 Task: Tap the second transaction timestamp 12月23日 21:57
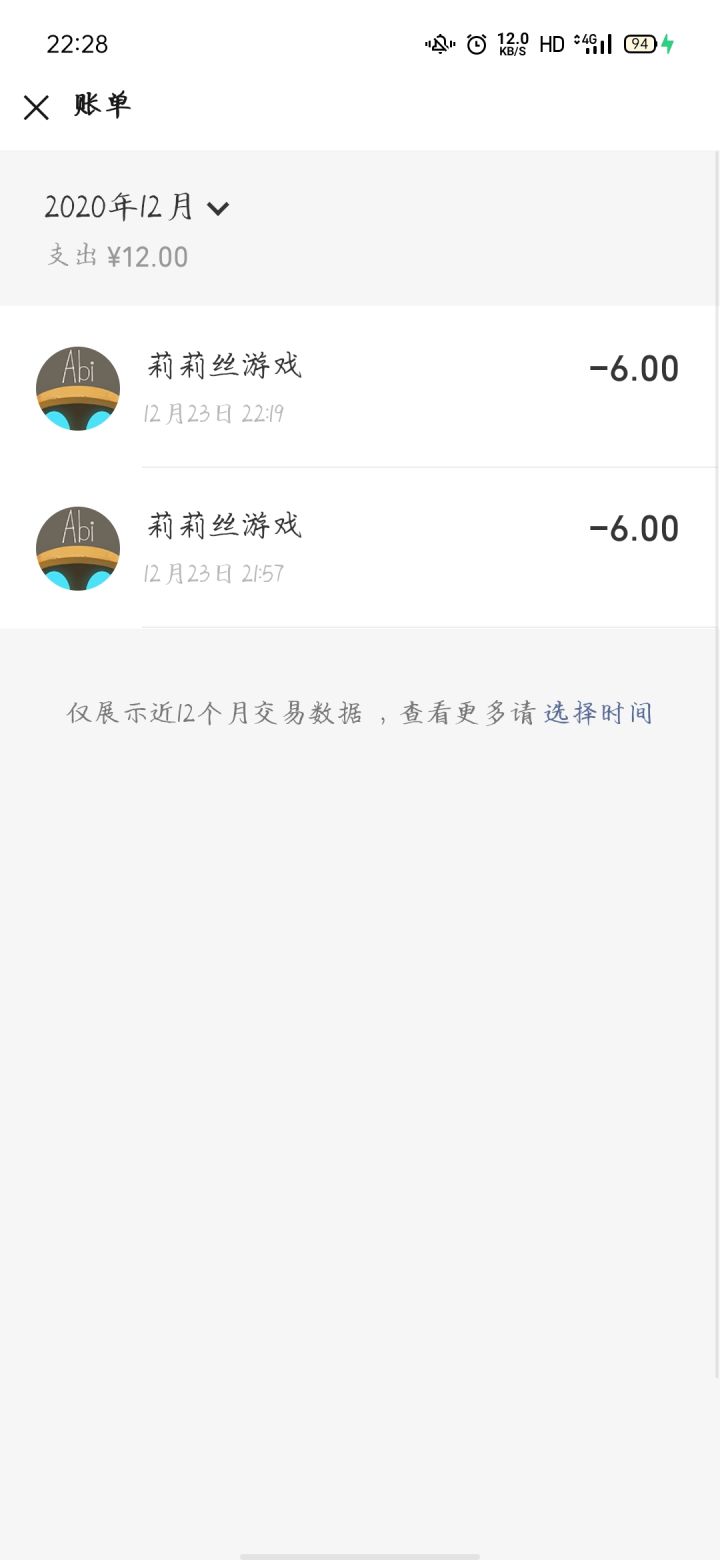click(213, 573)
